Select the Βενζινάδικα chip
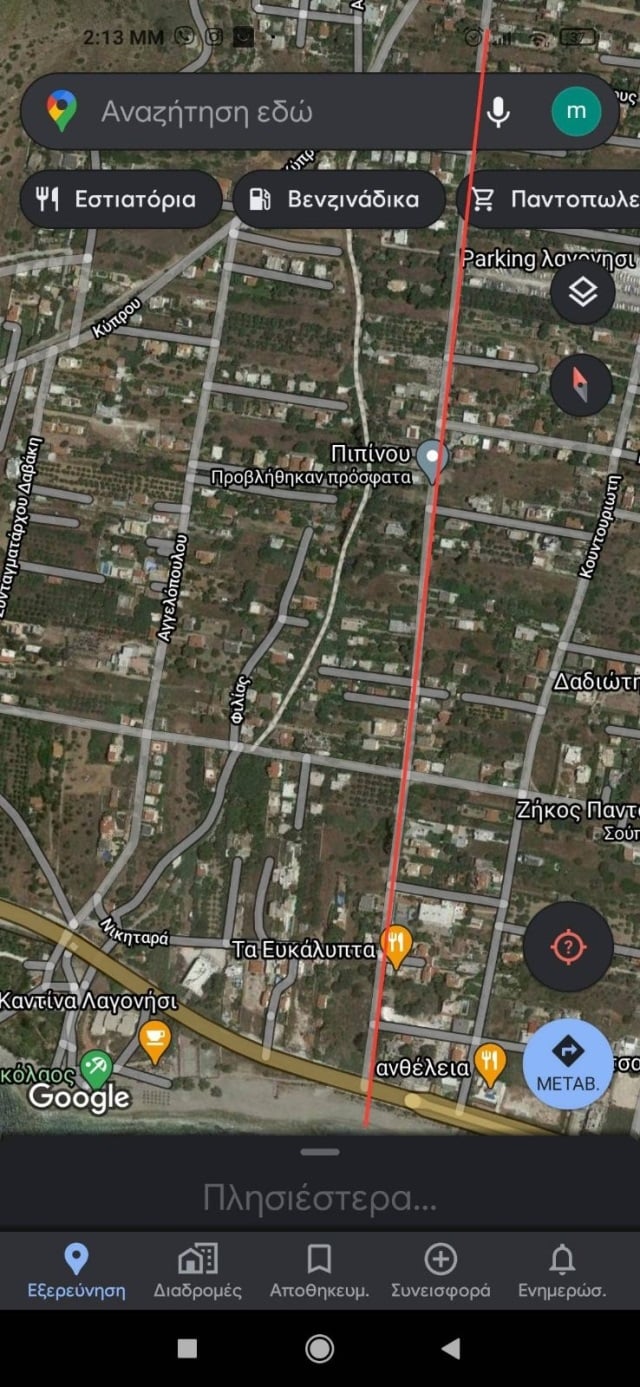 pos(338,199)
